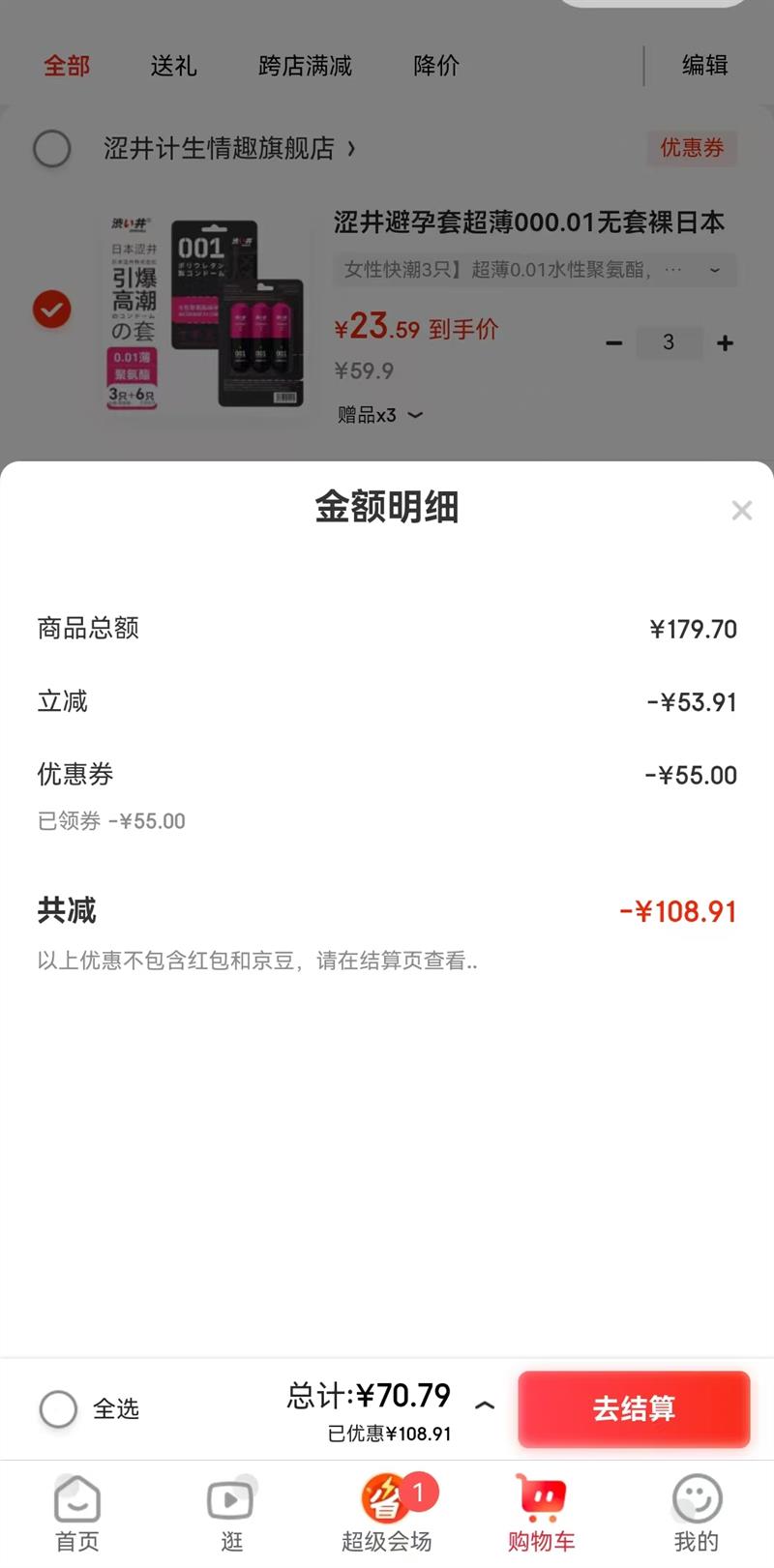Tap 编辑 to edit the cart
The height and width of the screenshot is (1568, 774).
point(704,65)
